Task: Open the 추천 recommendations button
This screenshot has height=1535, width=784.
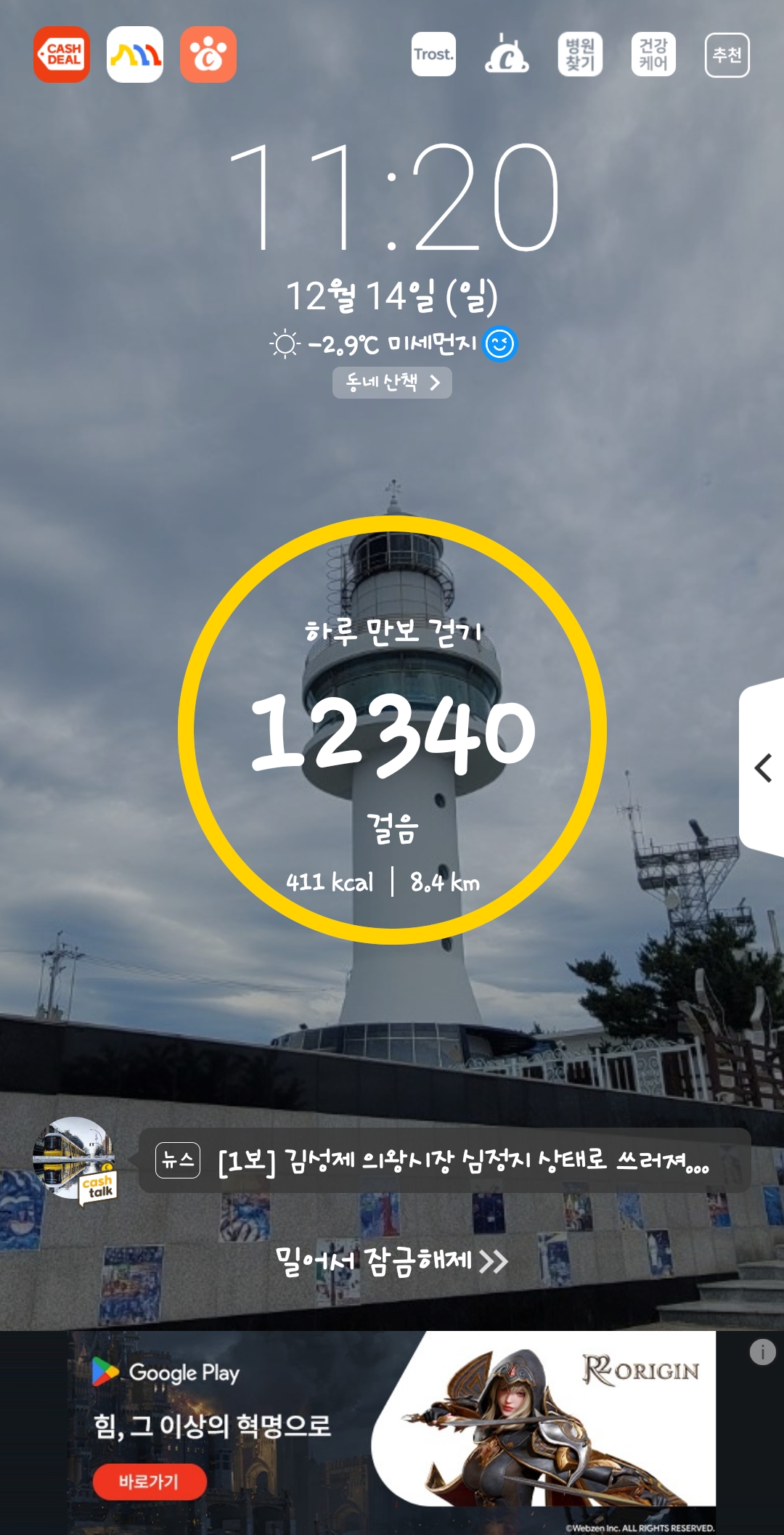Action: 727,55
